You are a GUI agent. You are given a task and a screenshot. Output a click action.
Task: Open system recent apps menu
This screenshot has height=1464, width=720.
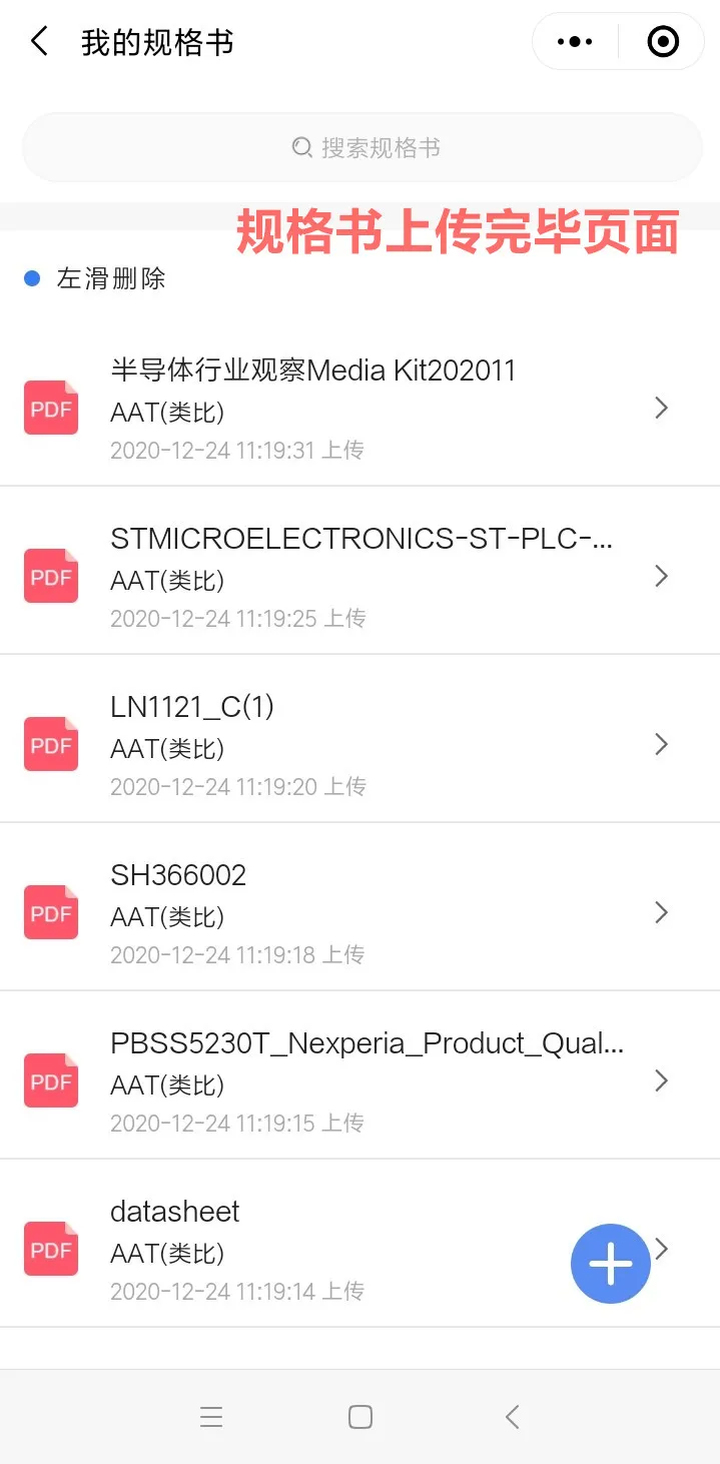click(x=211, y=1416)
